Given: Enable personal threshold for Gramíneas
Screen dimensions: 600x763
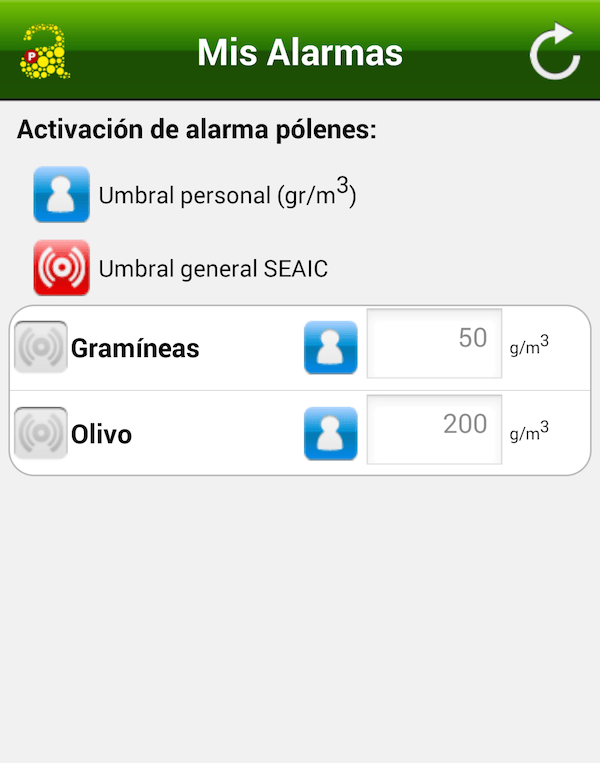Looking at the screenshot, I should pyautogui.click(x=330, y=348).
